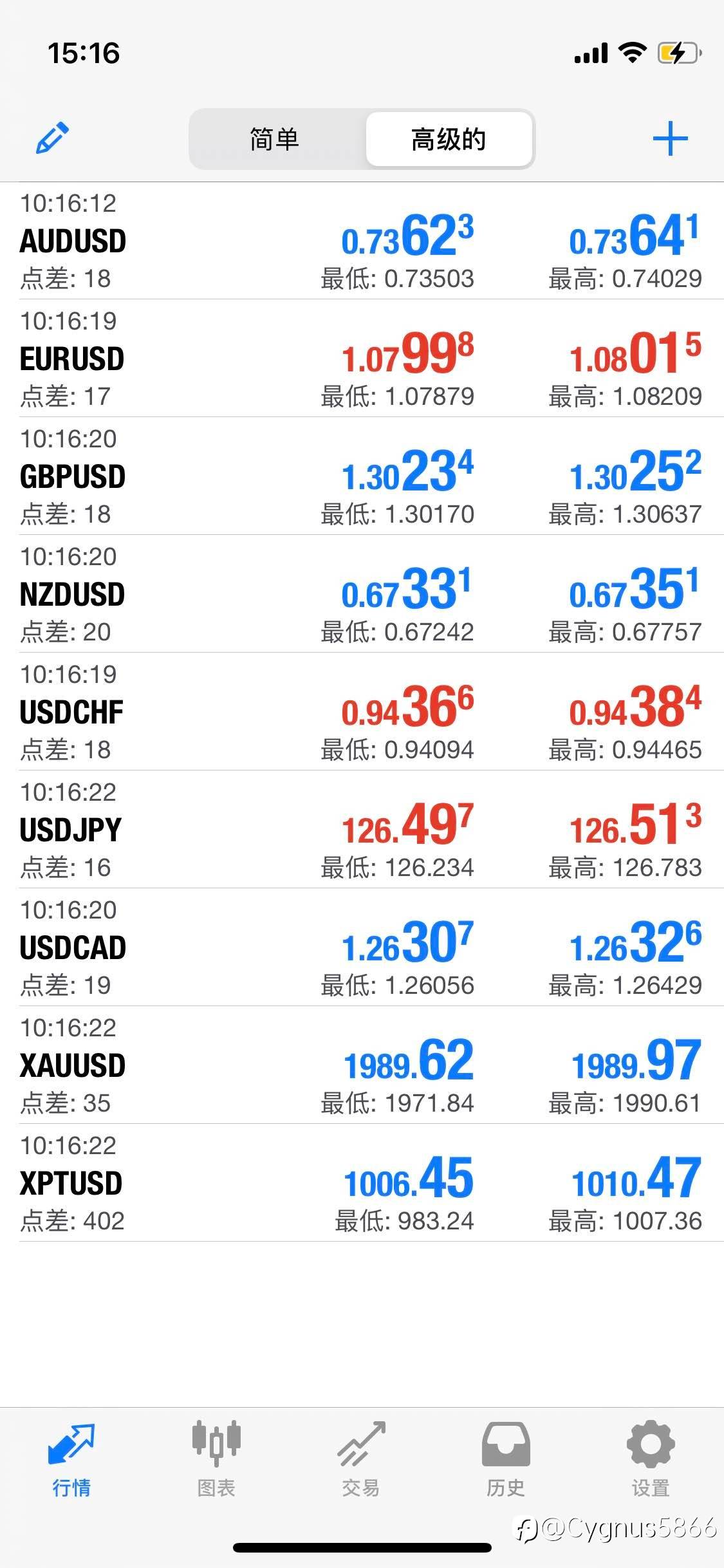This screenshot has width=724, height=1568.
Task: Go to the 行情 tab
Action: [x=71, y=1459]
